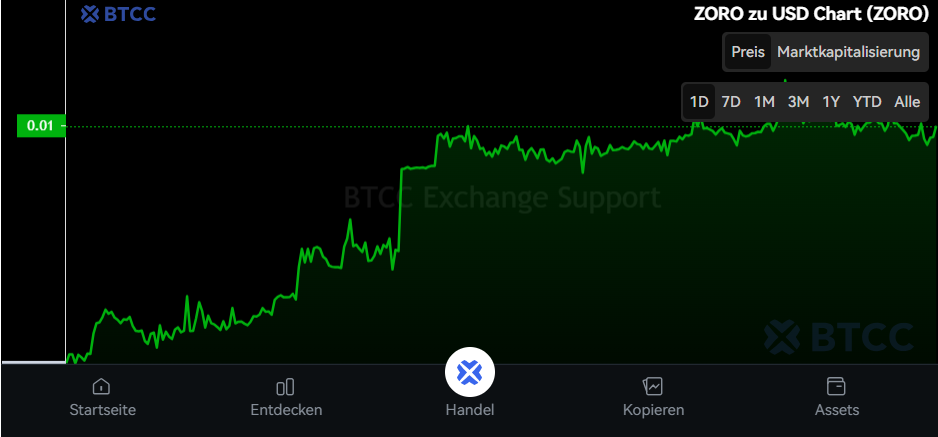Switch chart to Preis view
Image resolution: width=938 pixels, height=437 pixels.
tap(748, 52)
